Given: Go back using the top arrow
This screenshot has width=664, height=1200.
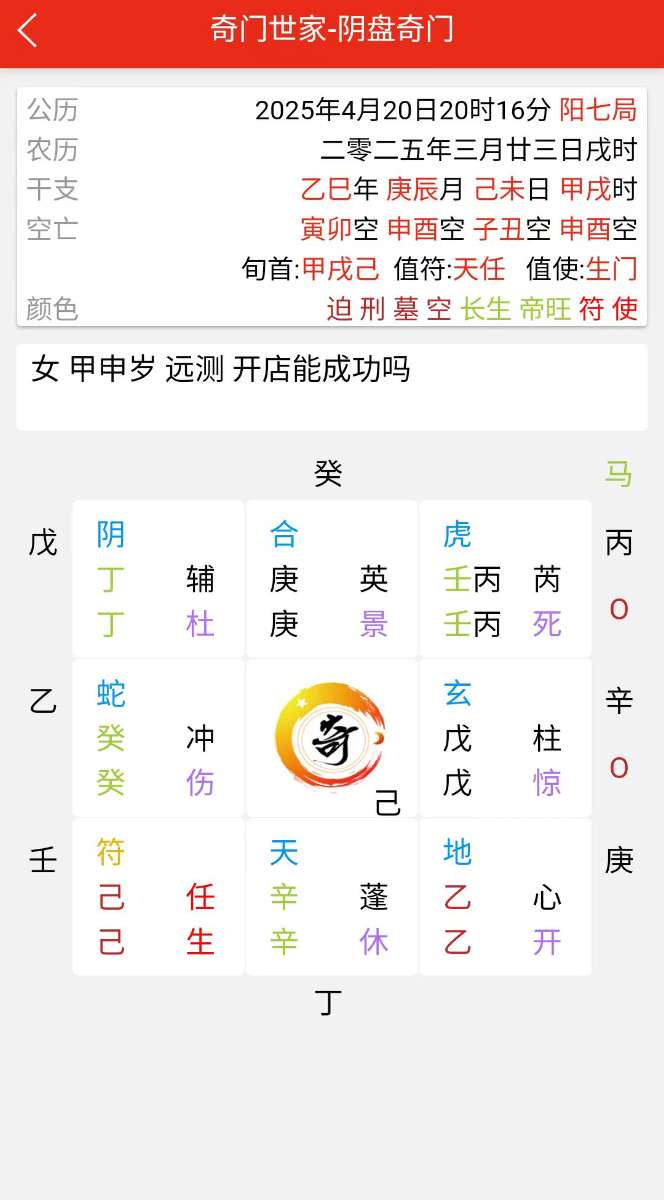Looking at the screenshot, I should coord(28,30).
